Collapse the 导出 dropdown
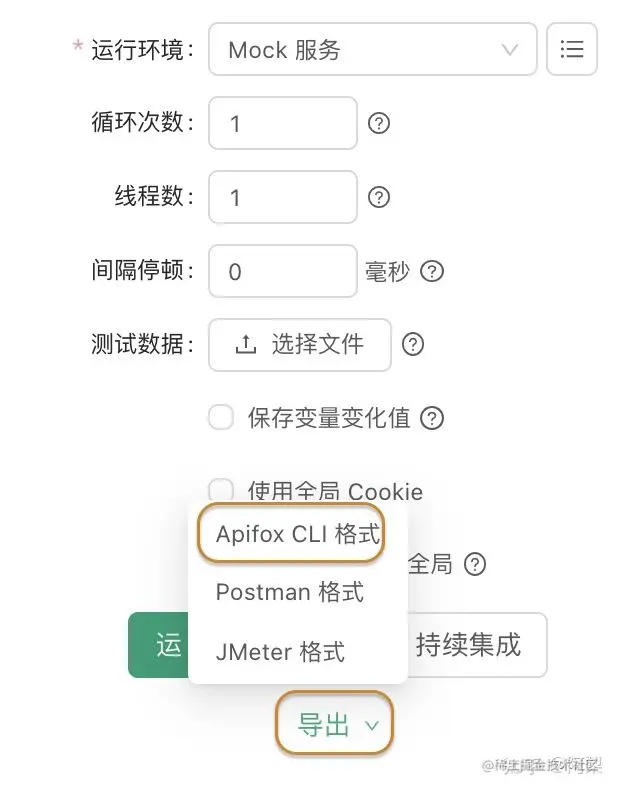 pyautogui.click(x=335, y=726)
